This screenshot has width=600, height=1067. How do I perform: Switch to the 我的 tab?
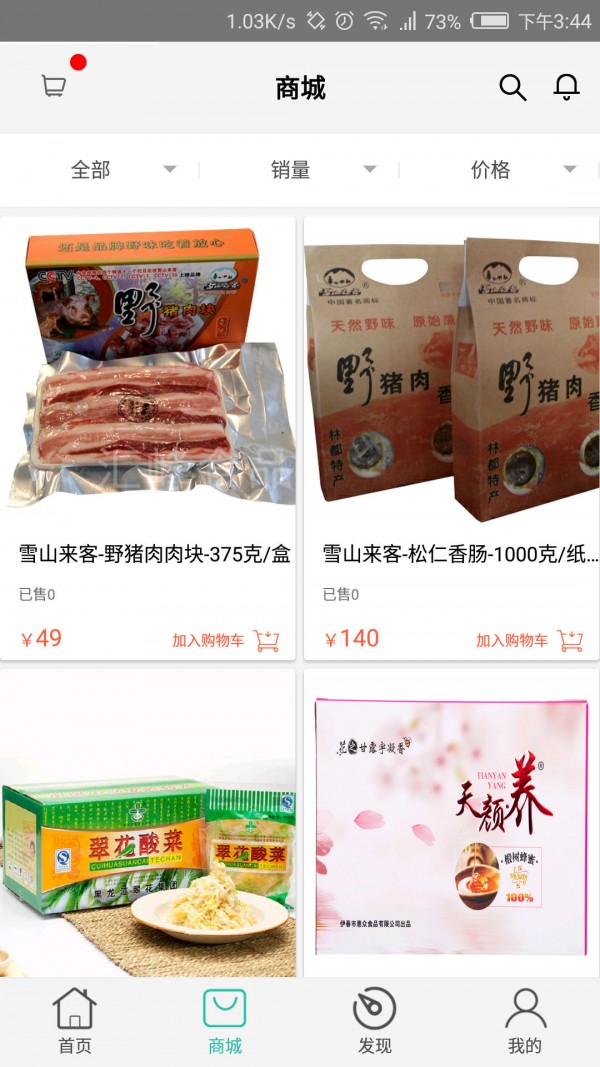point(525,1021)
